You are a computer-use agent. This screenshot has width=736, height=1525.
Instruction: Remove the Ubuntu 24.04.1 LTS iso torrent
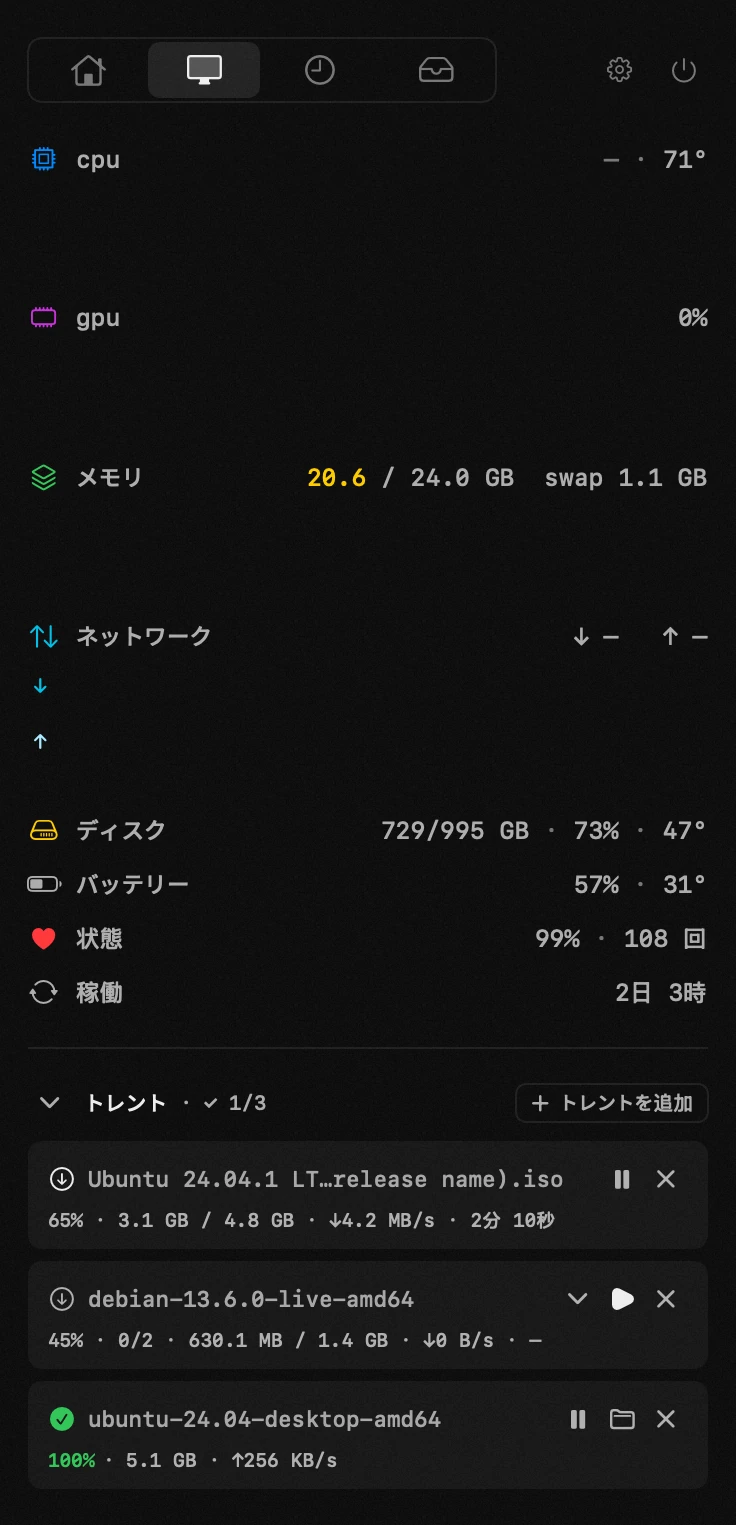[666, 1179]
